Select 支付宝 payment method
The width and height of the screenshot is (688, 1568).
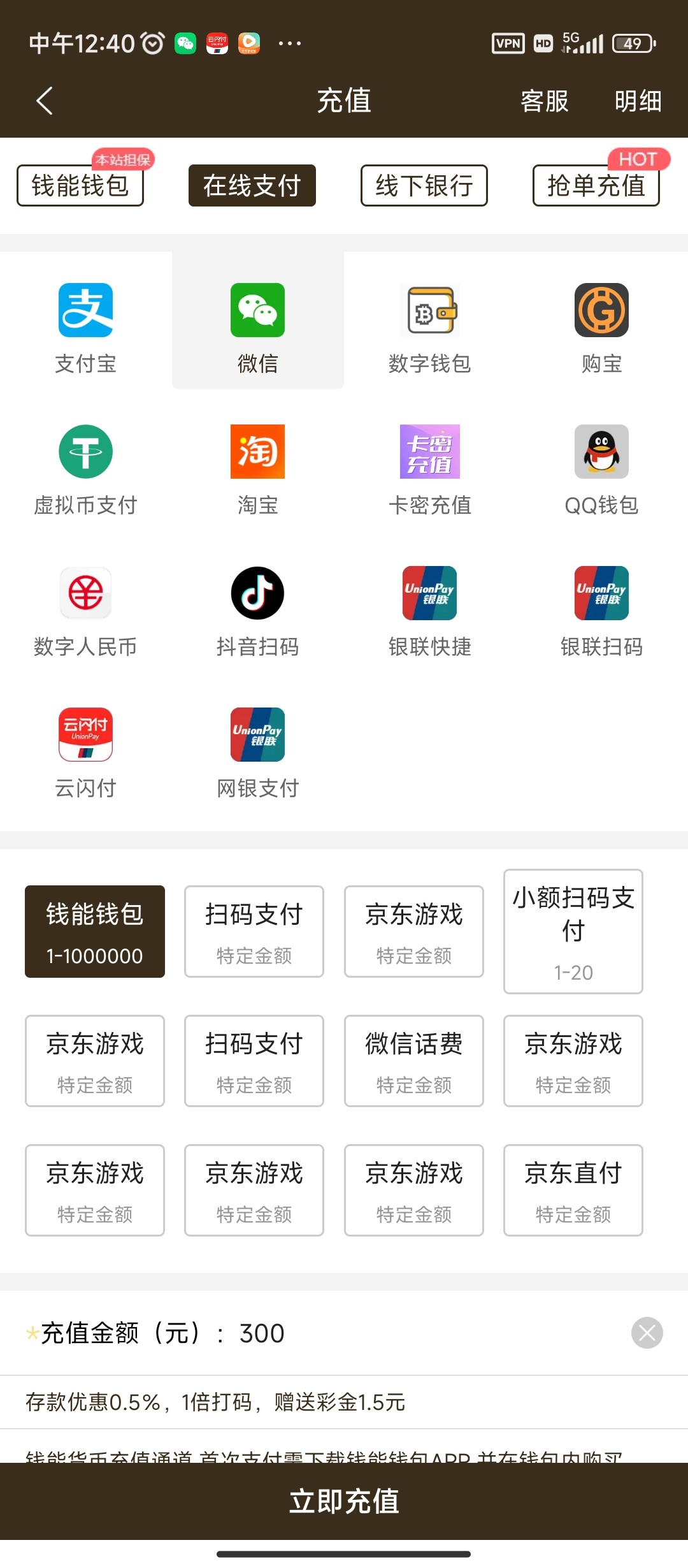coord(86,328)
